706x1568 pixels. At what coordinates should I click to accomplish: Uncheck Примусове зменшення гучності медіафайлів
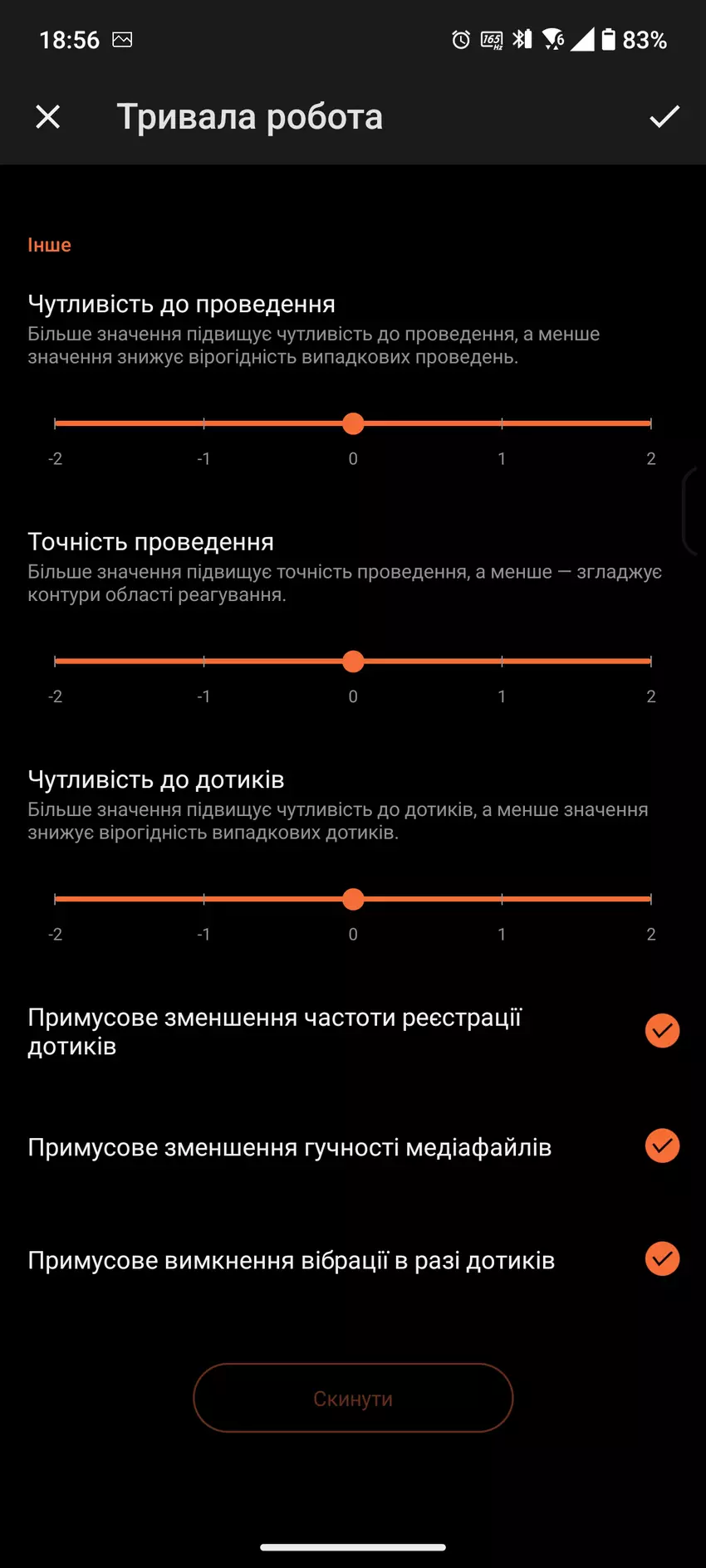coord(662,1146)
